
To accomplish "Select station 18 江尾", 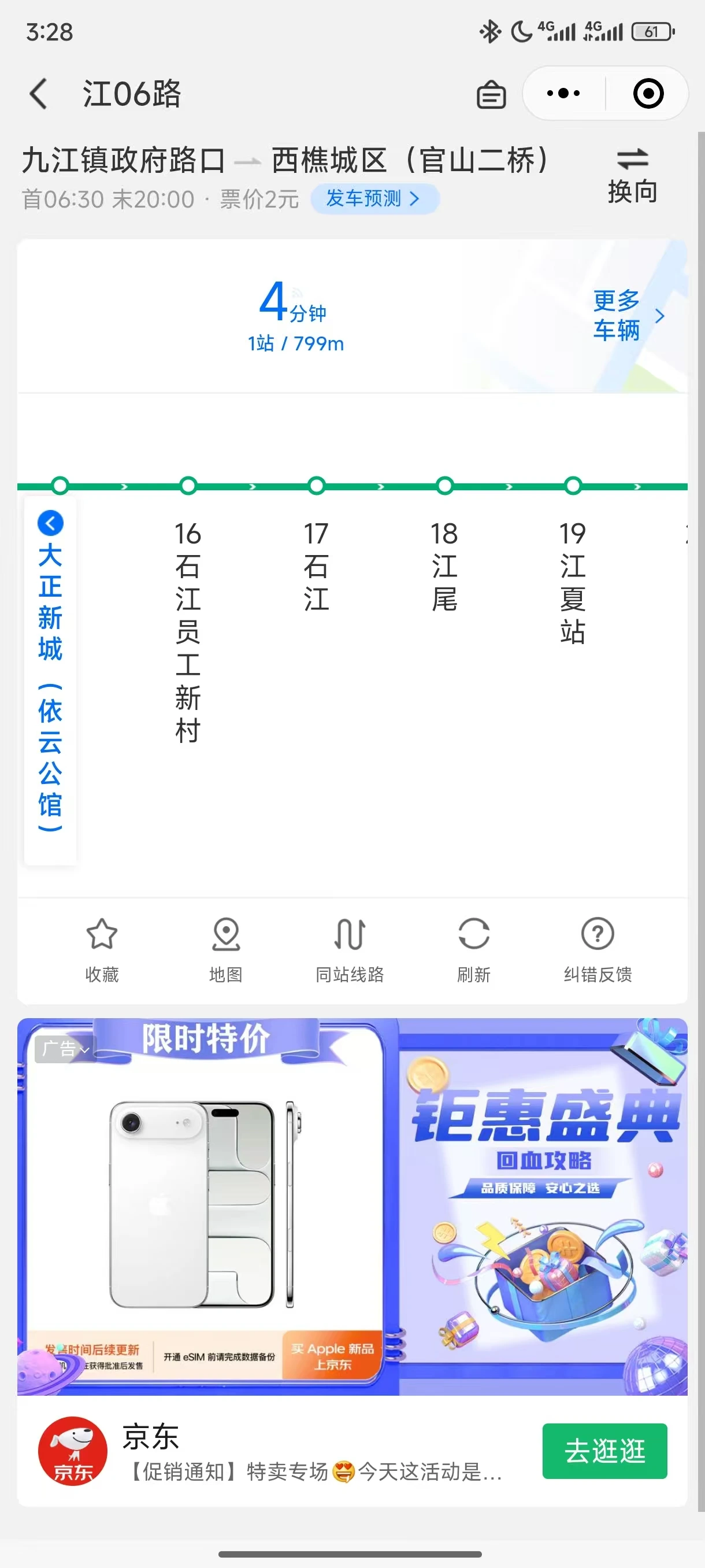I will coord(444,566).
